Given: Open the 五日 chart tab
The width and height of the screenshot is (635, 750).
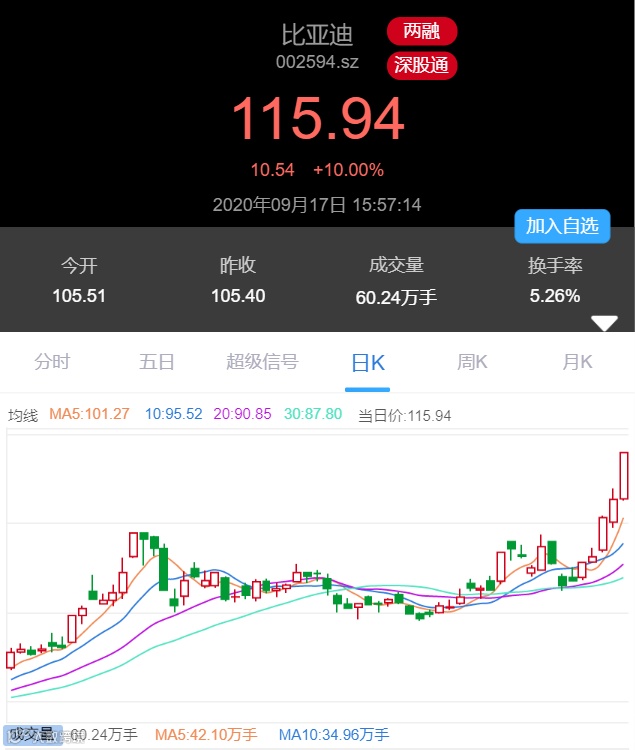Looking at the screenshot, I should point(157,362).
